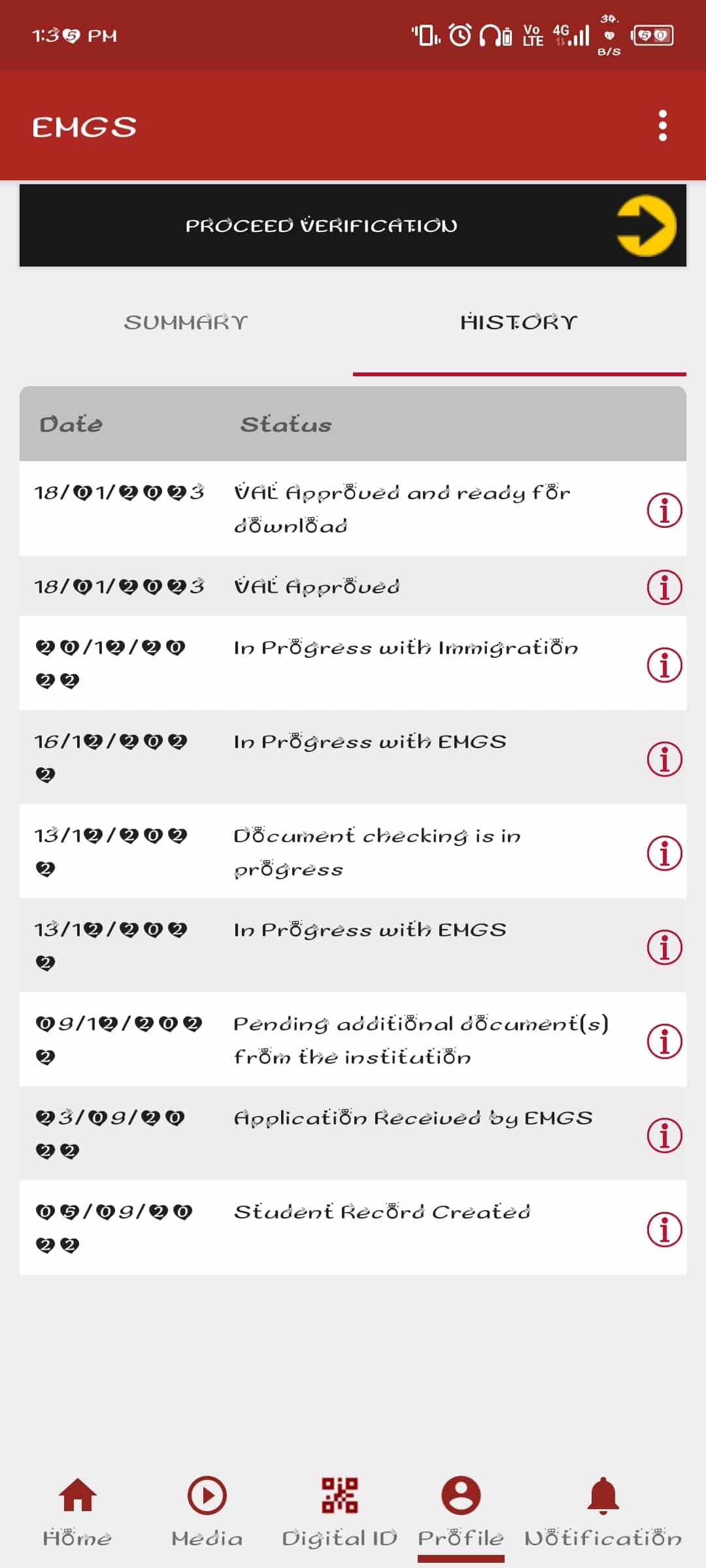Go to the Home tab
Viewport: 706px width, 1568px height.
77,1511
